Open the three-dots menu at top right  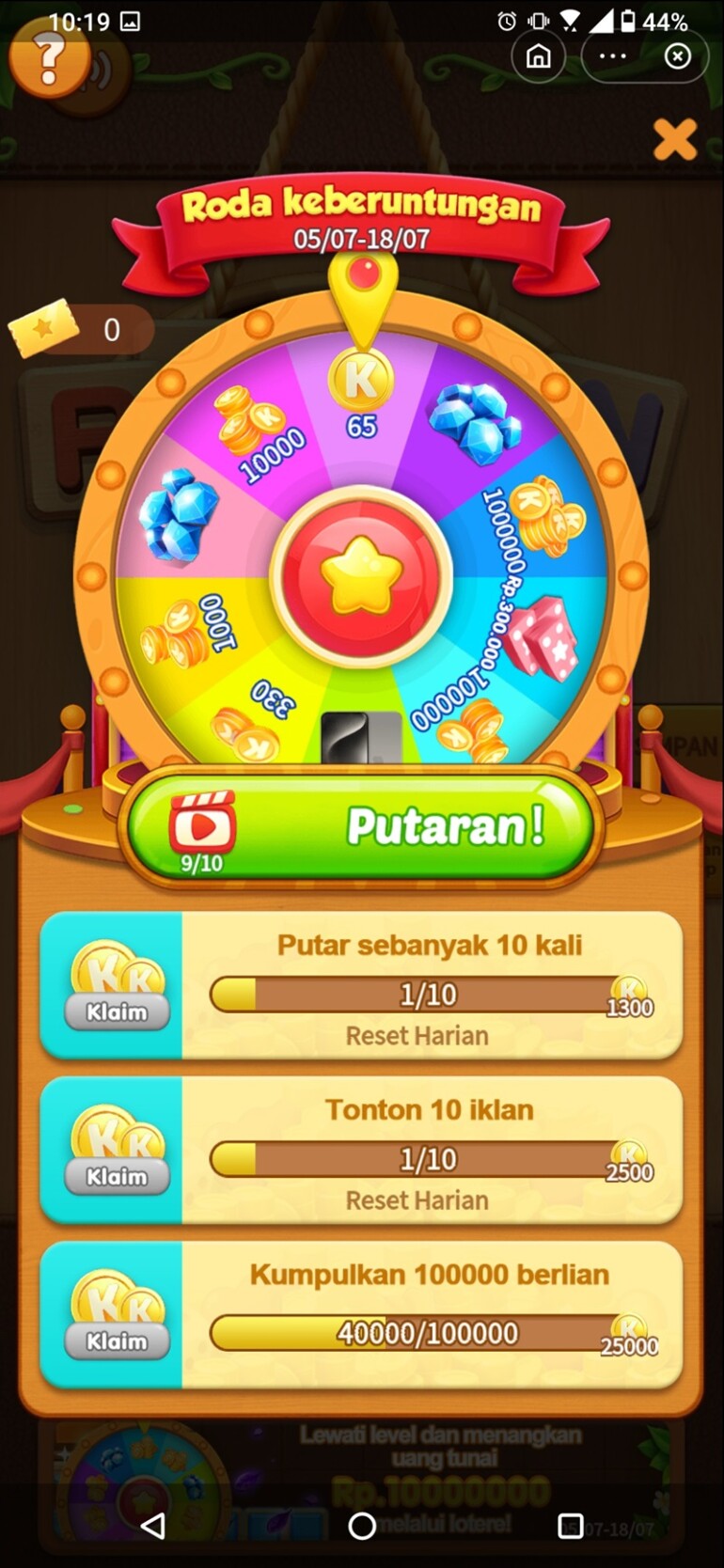tap(612, 57)
